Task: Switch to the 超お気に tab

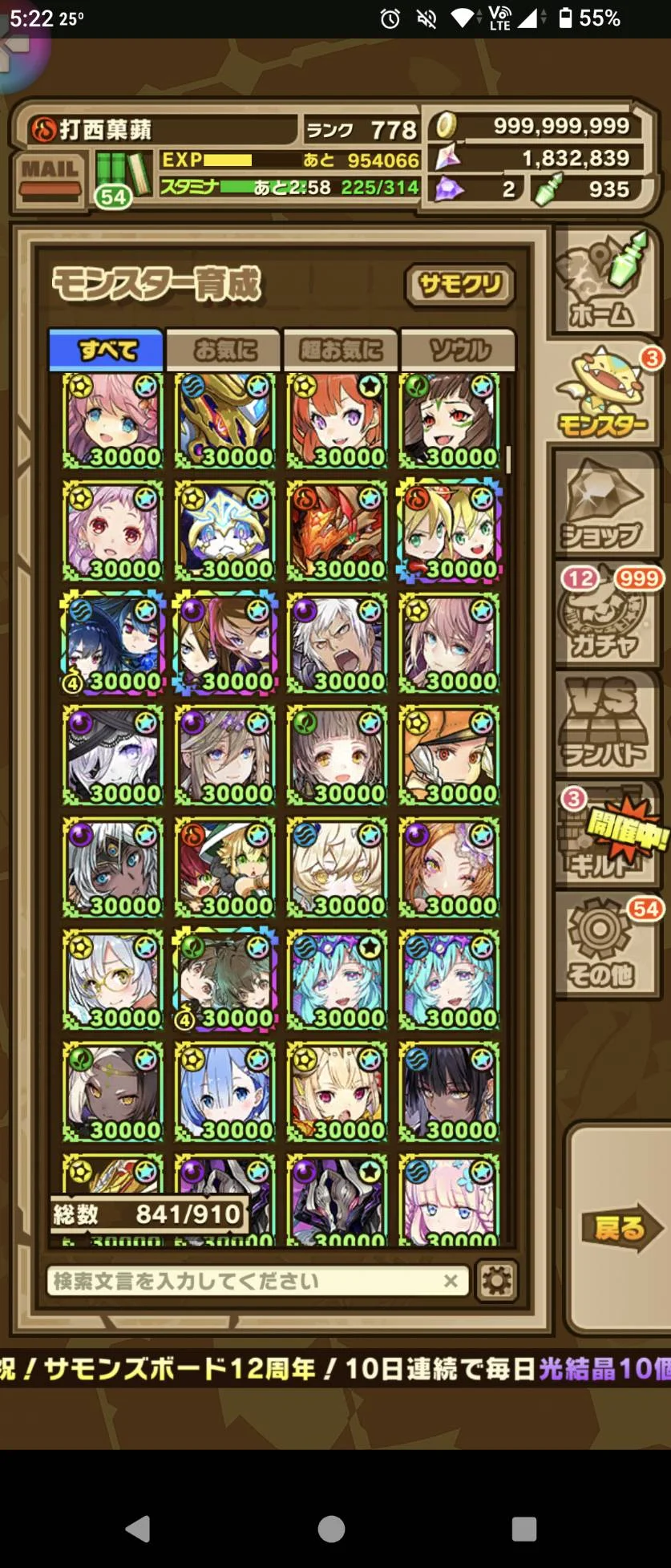Action: point(341,350)
